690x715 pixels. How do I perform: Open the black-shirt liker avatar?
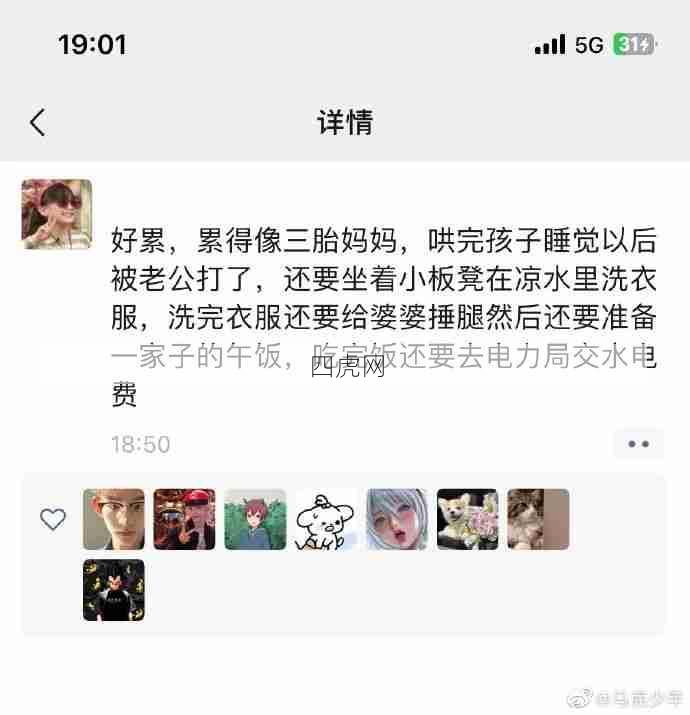coord(114,589)
